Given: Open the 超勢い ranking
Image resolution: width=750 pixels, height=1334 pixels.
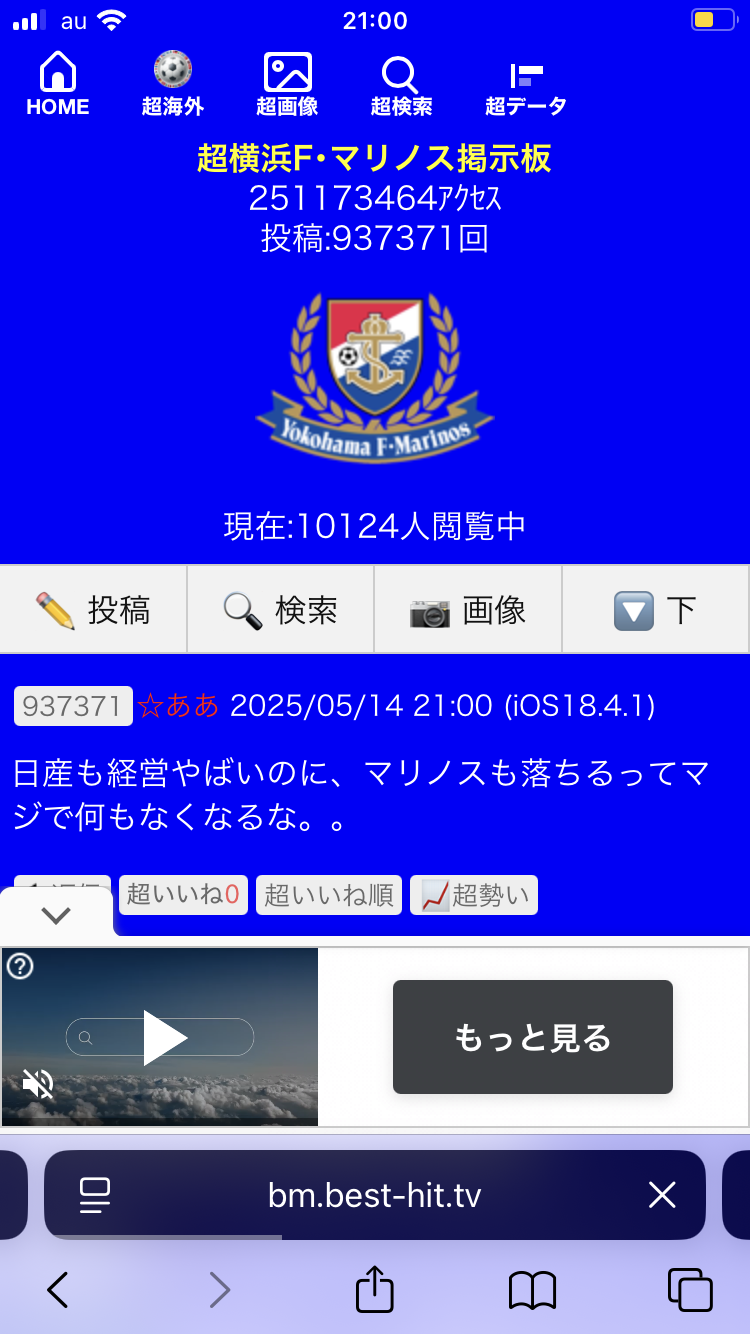Looking at the screenshot, I should click(474, 895).
